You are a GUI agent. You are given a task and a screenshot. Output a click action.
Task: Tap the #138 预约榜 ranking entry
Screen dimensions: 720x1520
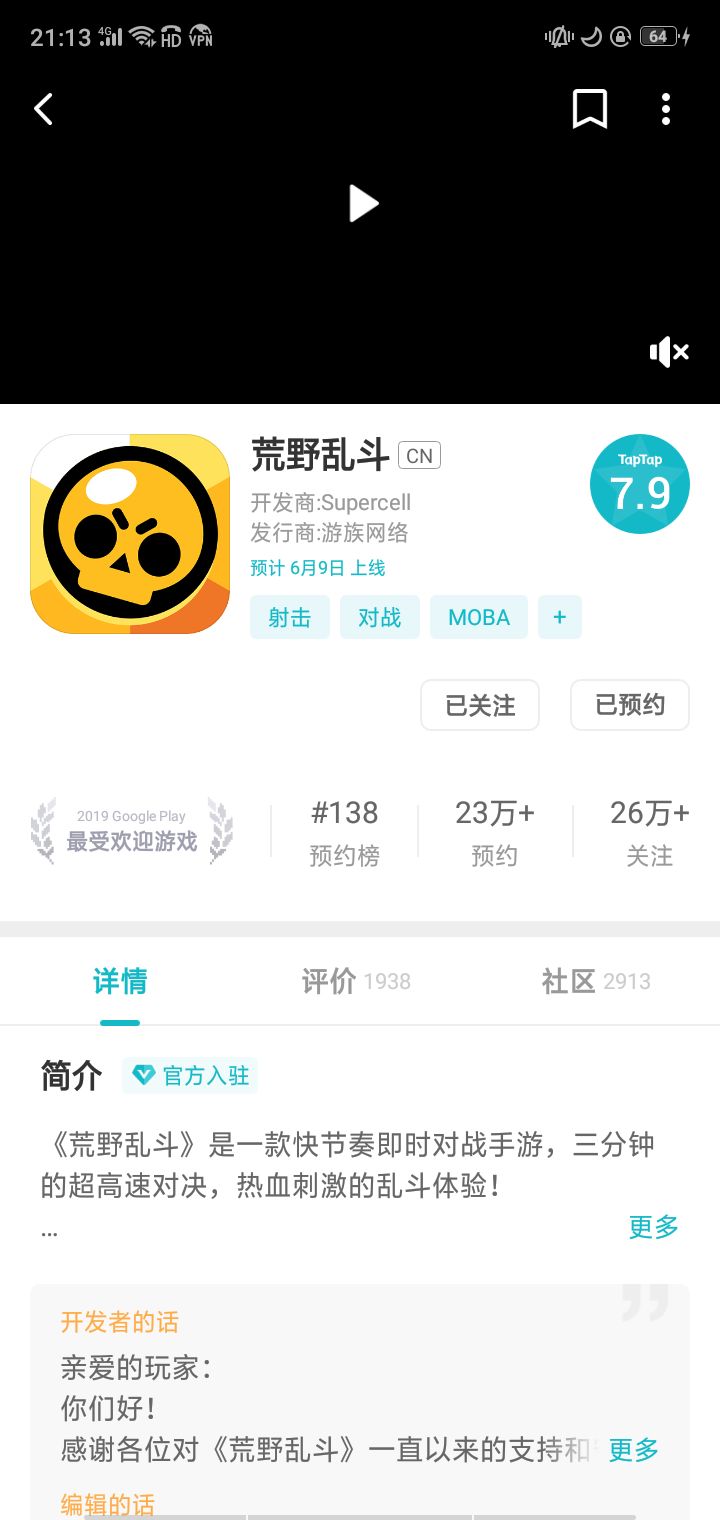345,831
